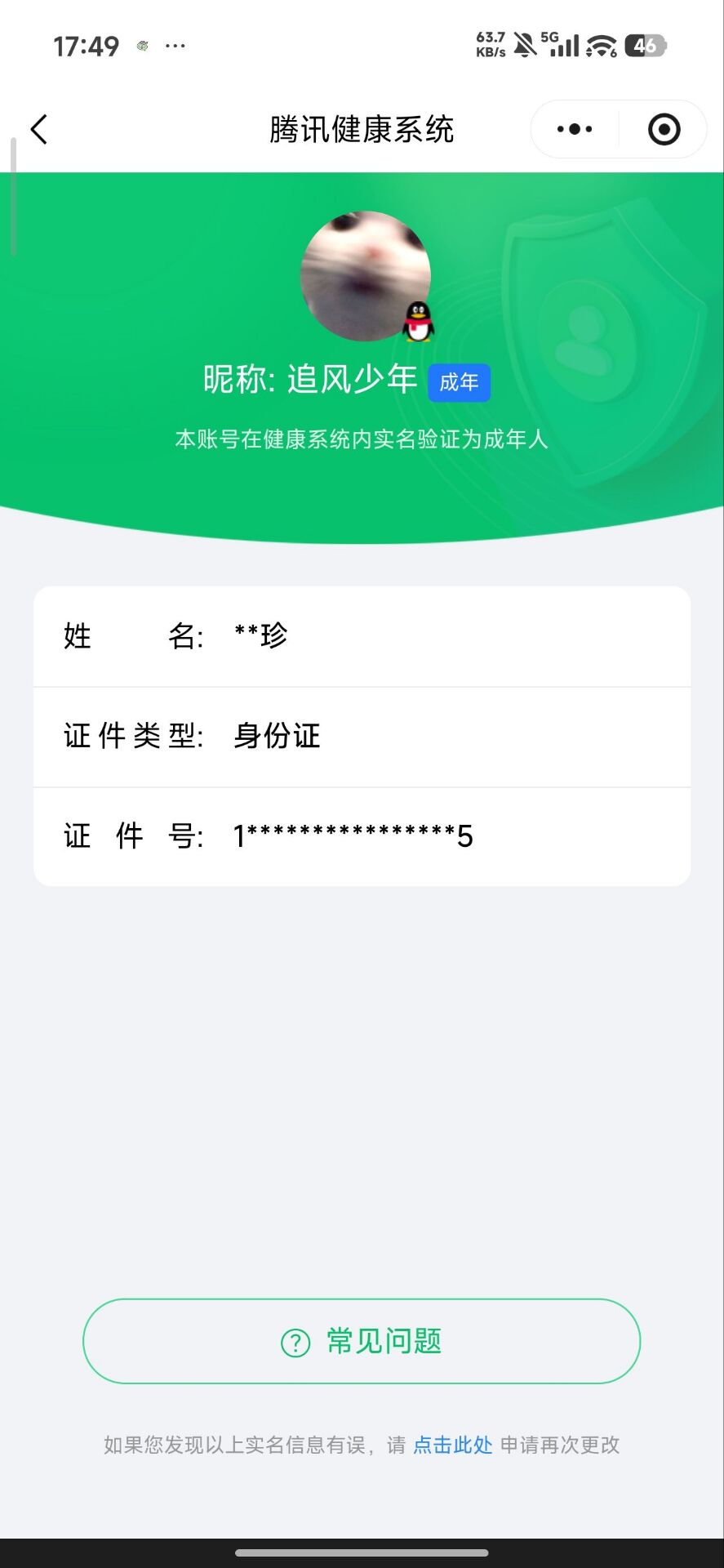724x1568 pixels.
Task: Open the 腾讯健康系统 title bar
Action: [362, 129]
